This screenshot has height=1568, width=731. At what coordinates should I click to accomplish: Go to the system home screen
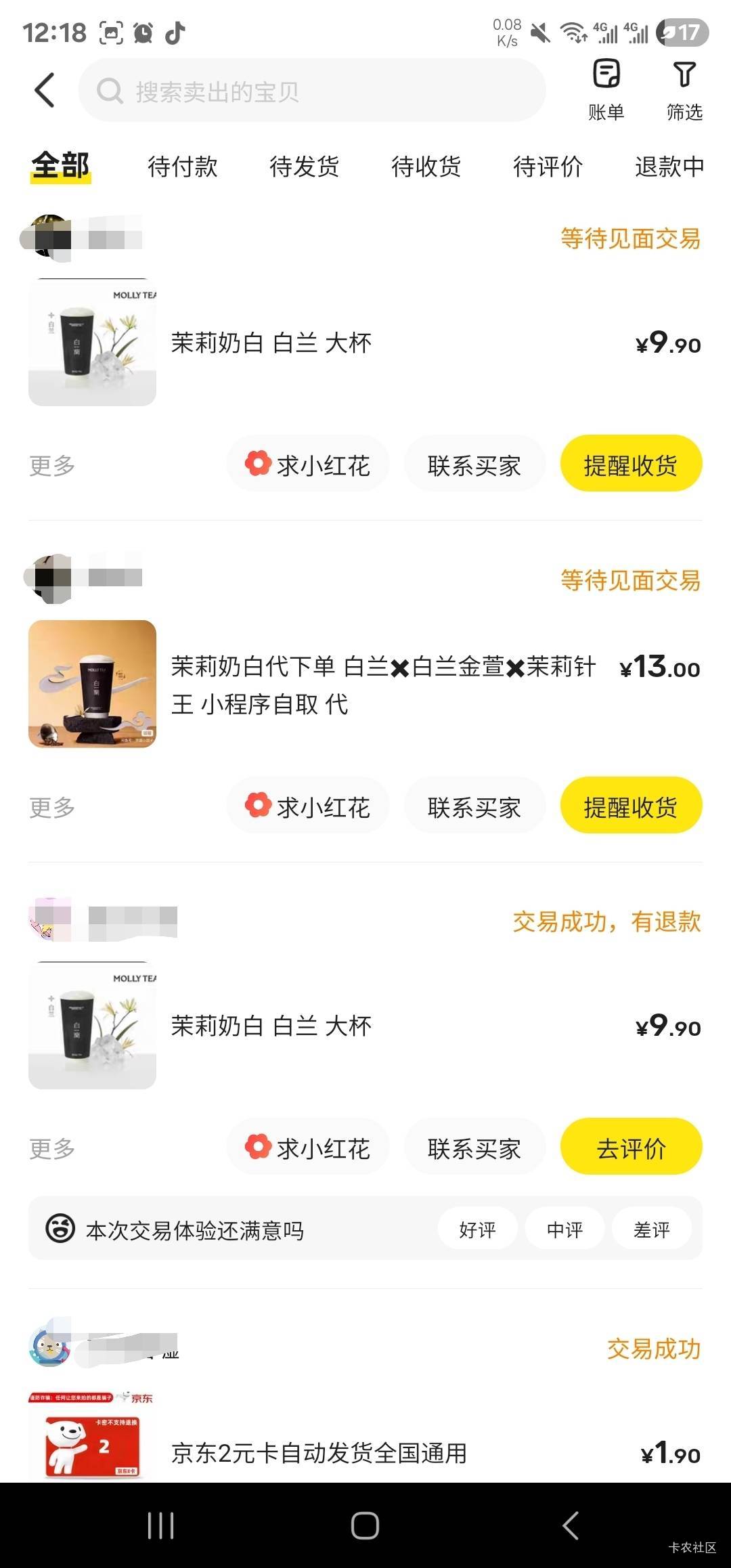(x=365, y=1525)
